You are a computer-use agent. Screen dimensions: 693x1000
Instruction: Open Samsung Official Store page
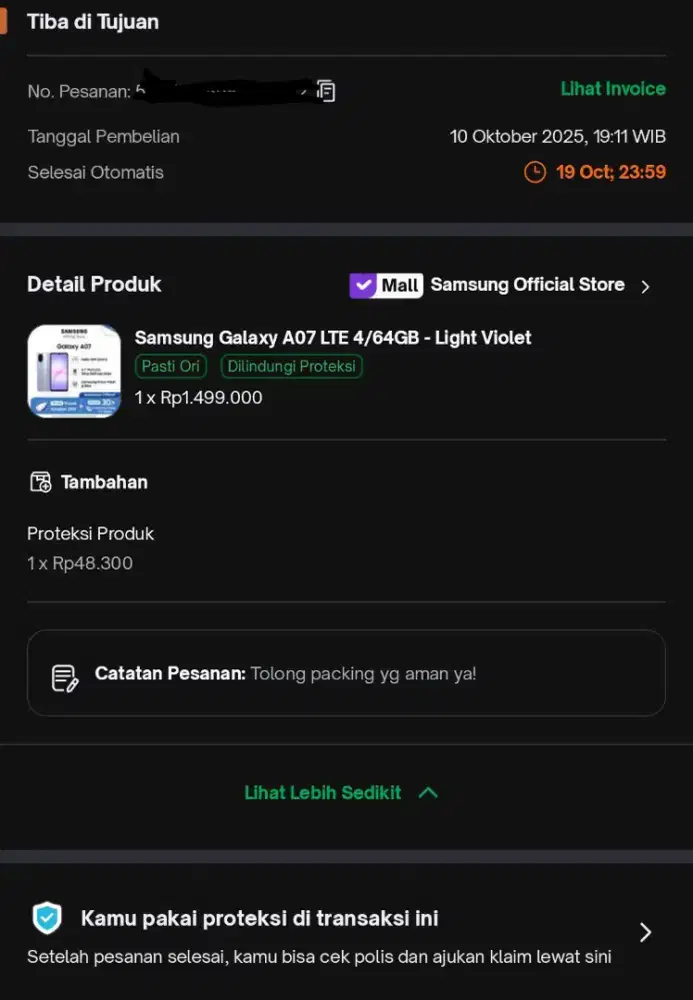point(527,285)
